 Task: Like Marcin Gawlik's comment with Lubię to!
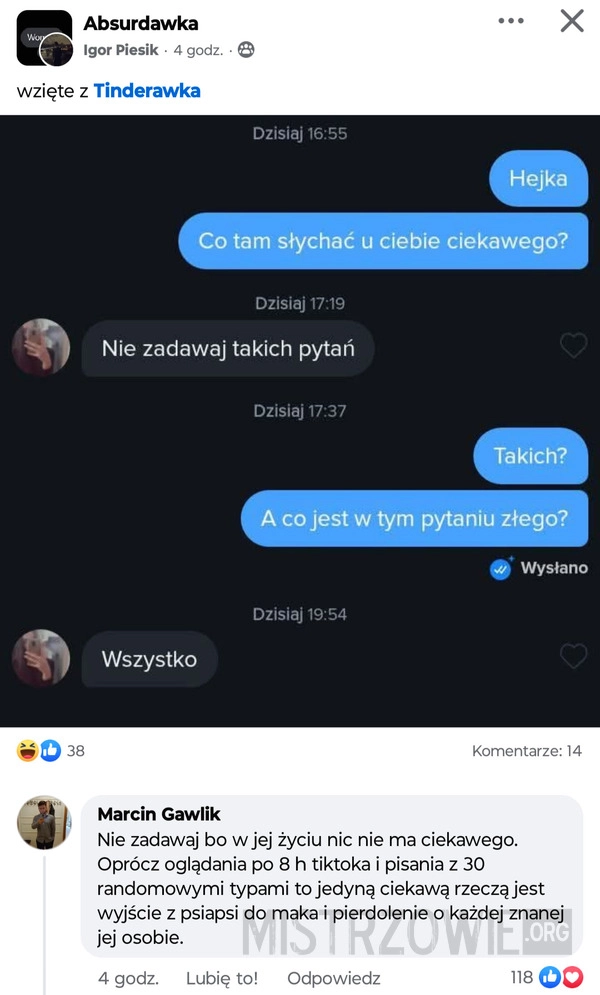click(x=222, y=978)
